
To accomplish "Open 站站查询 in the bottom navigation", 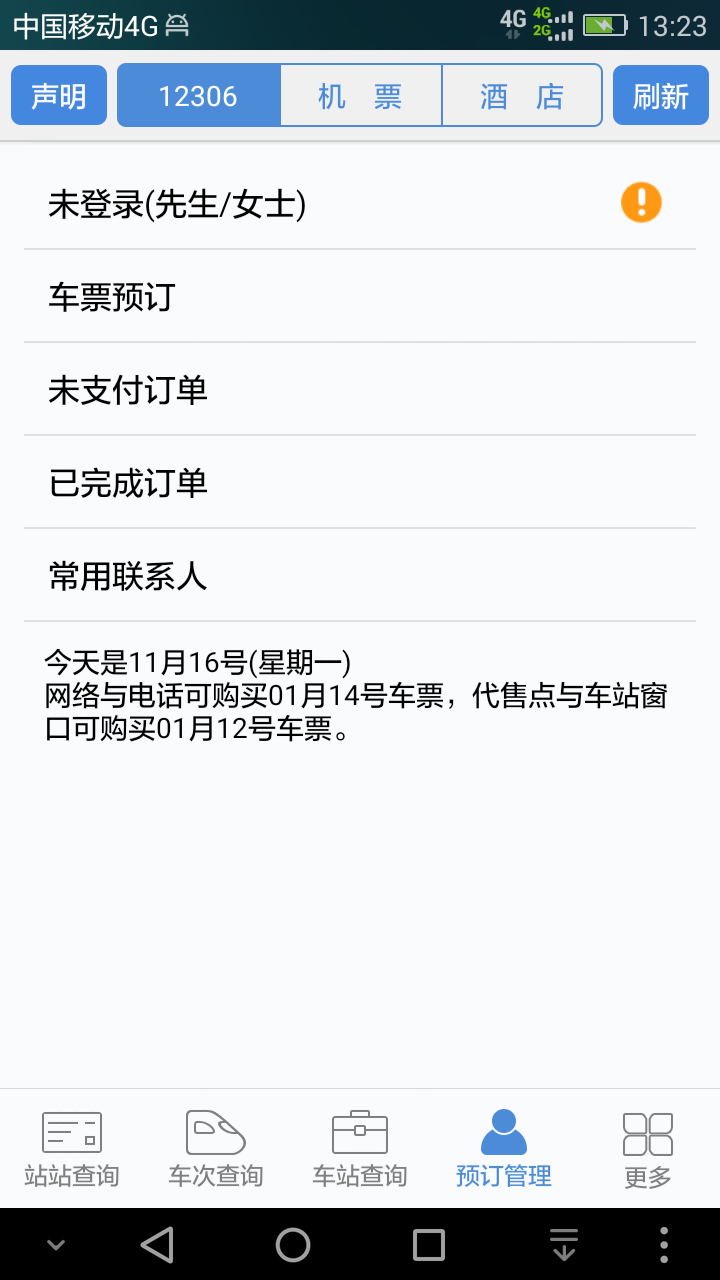I will [73, 1145].
